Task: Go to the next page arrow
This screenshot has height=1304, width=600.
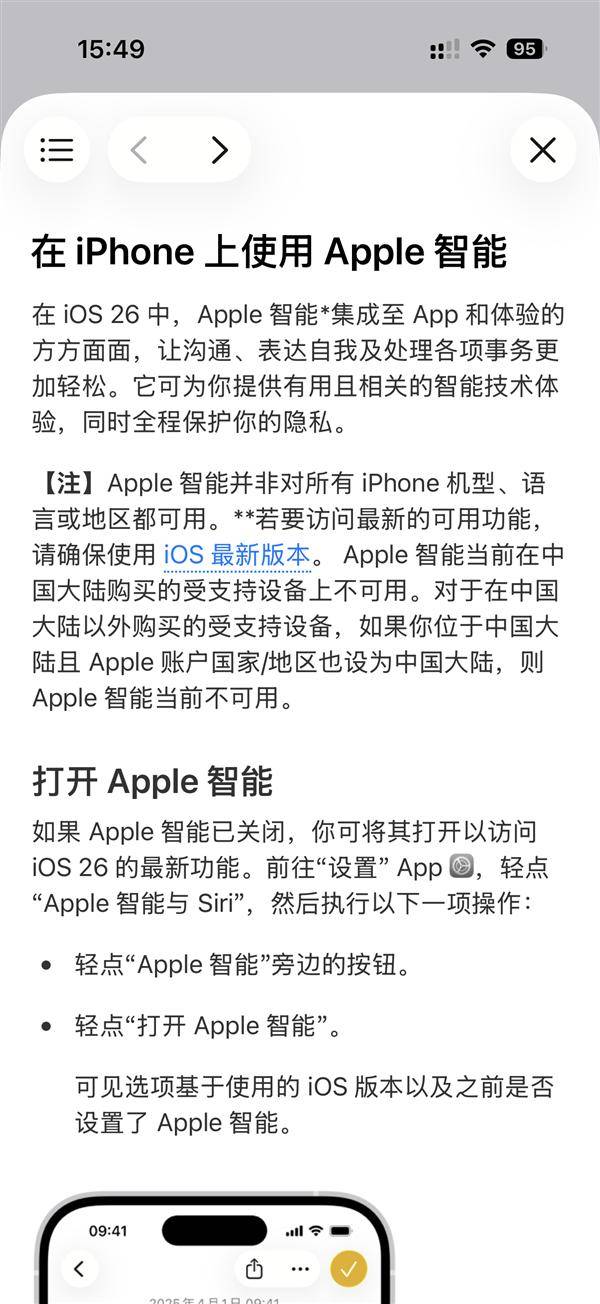Action: click(x=219, y=150)
